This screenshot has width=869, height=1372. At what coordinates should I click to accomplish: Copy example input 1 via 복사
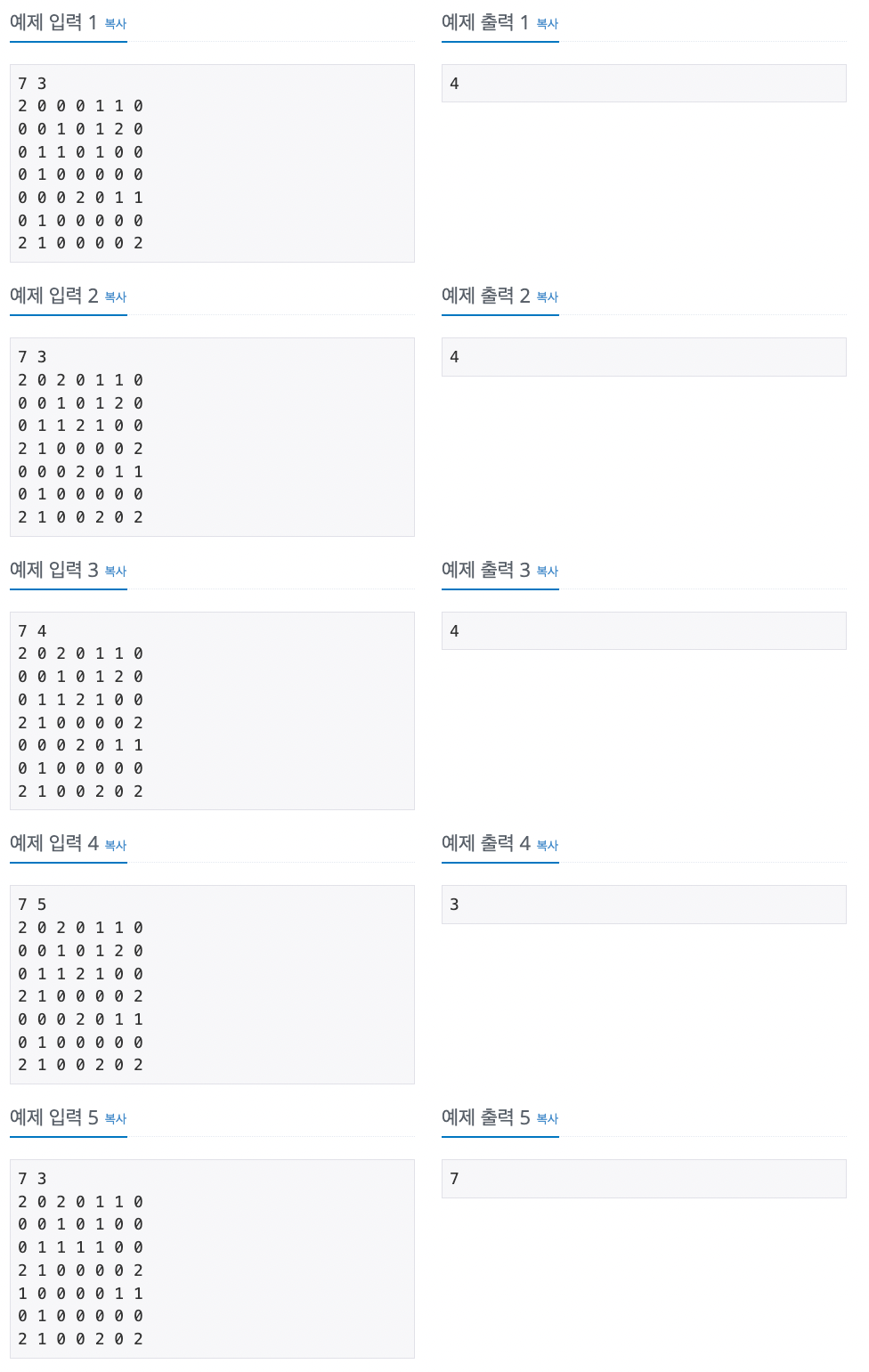116,24
